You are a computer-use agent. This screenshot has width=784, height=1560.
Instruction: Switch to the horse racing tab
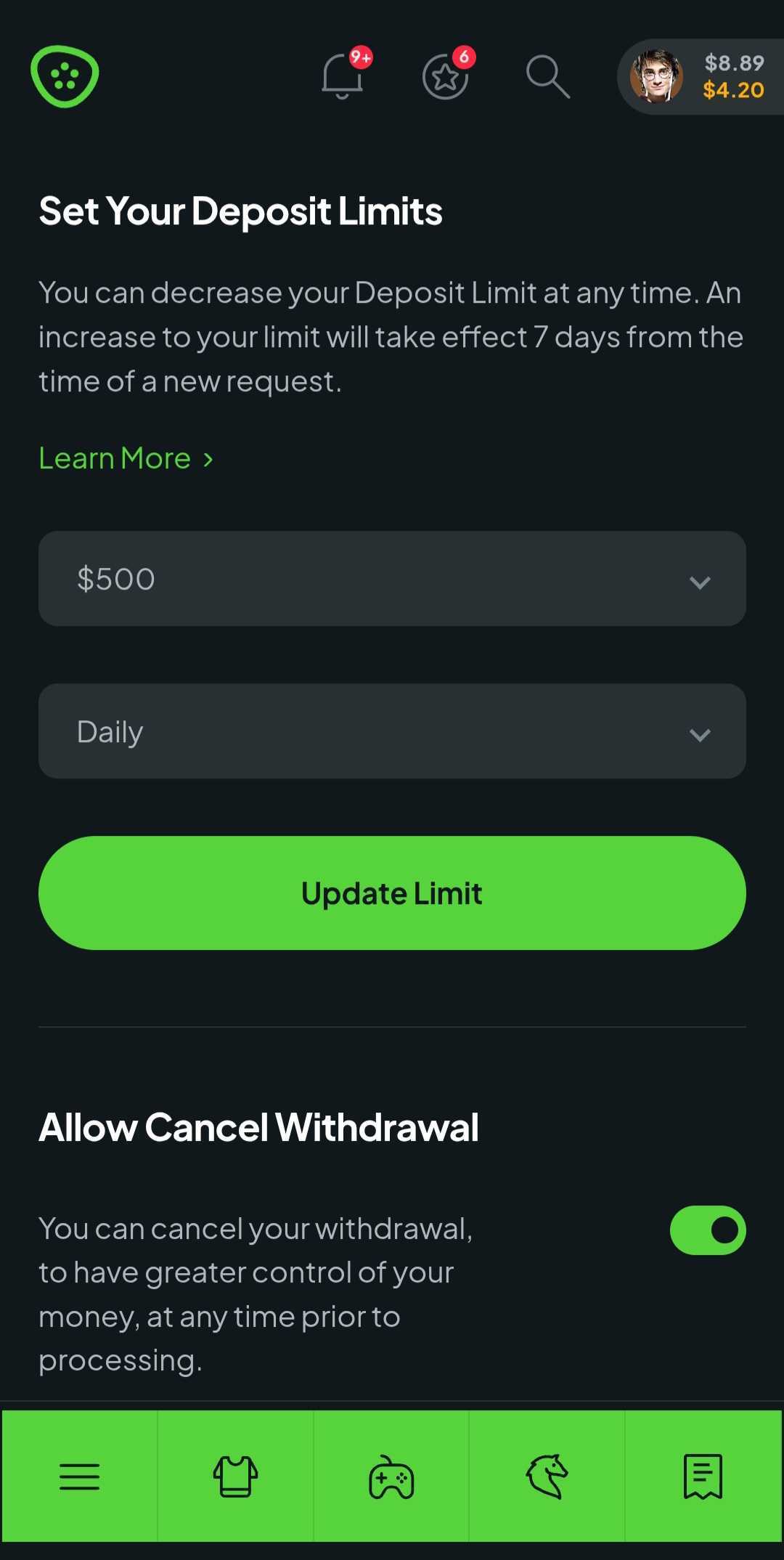click(x=547, y=1476)
